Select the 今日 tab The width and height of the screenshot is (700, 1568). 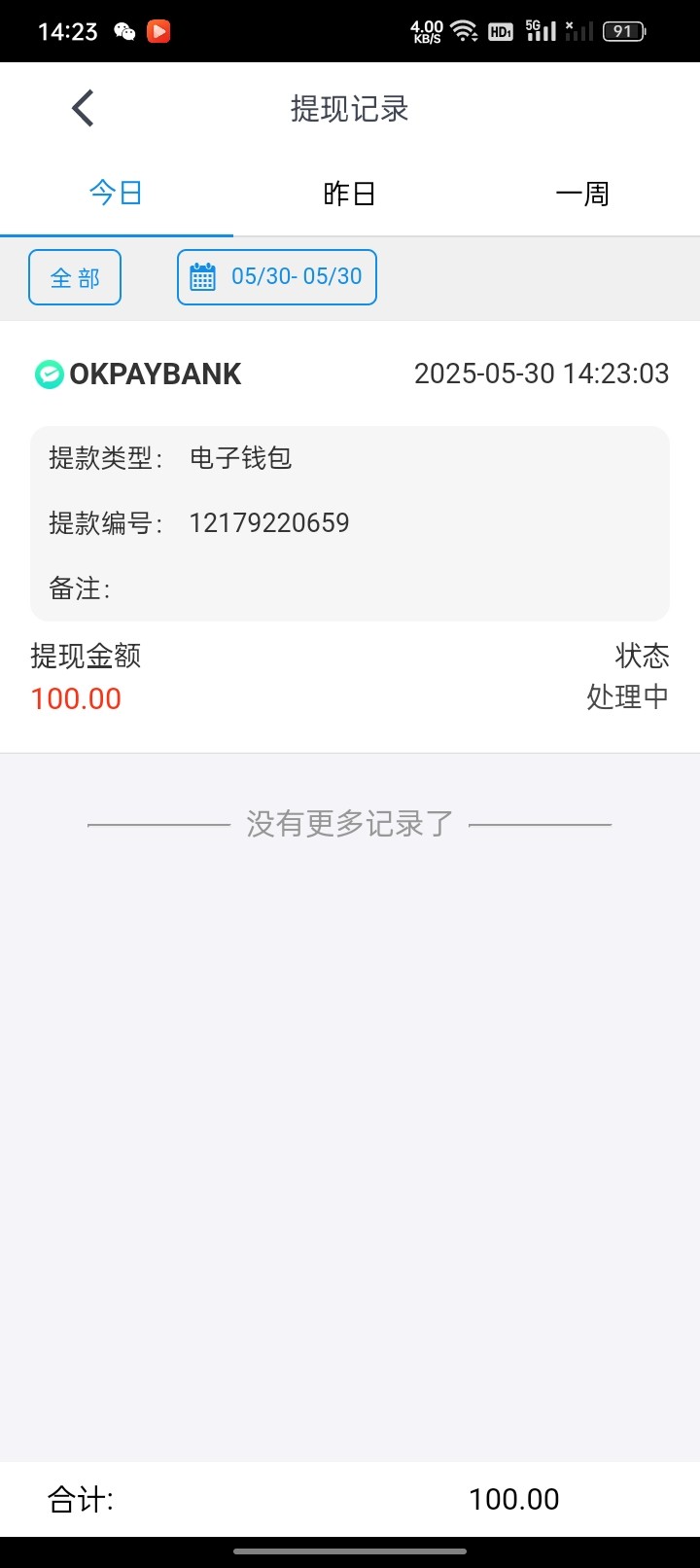(117, 193)
